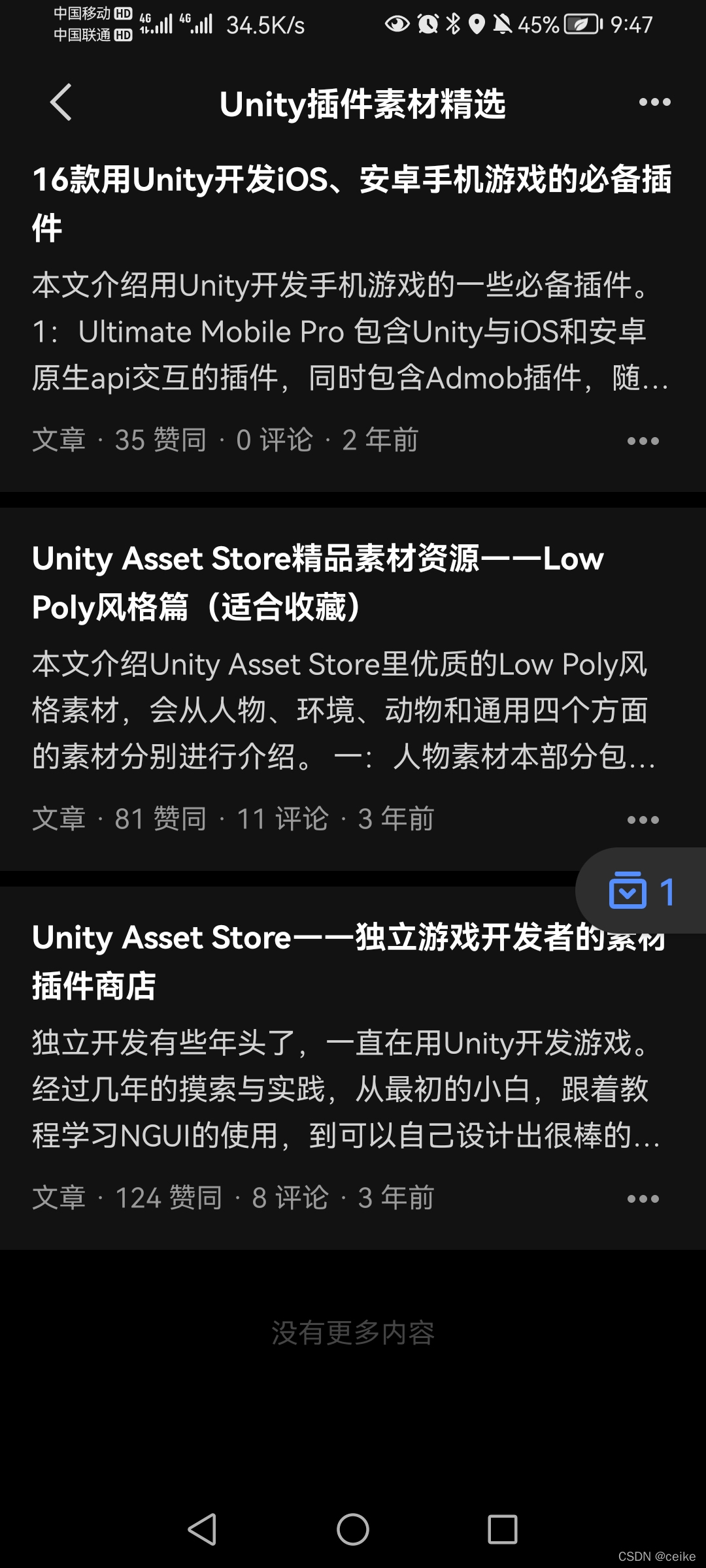Tap the three-dot menu on the first article
The height and width of the screenshot is (1568, 706).
643,440
